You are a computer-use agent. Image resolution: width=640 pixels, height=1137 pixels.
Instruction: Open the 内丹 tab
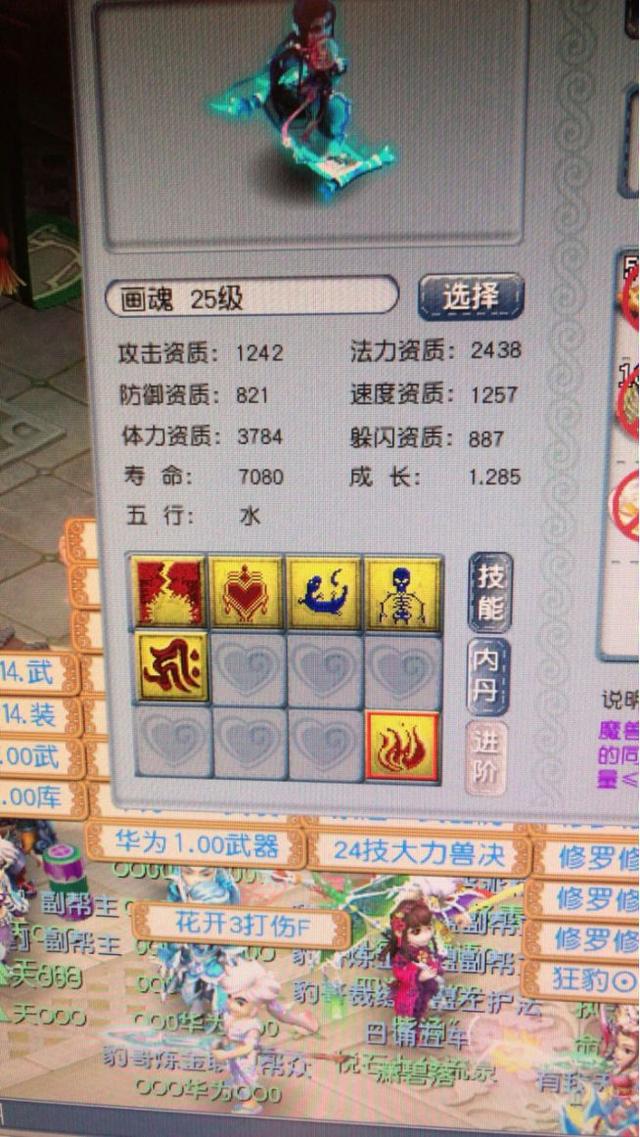tap(489, 675)
